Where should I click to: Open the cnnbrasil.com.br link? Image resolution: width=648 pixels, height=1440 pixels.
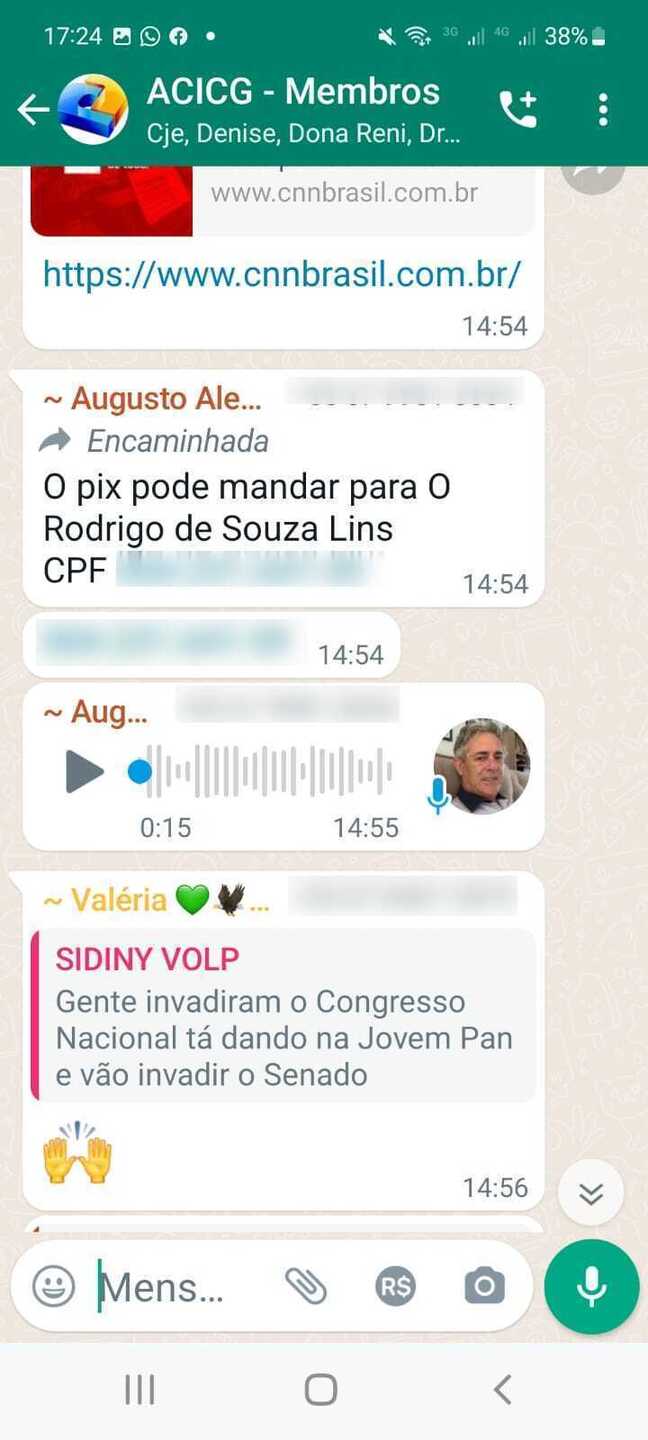[x=281, y=273]
